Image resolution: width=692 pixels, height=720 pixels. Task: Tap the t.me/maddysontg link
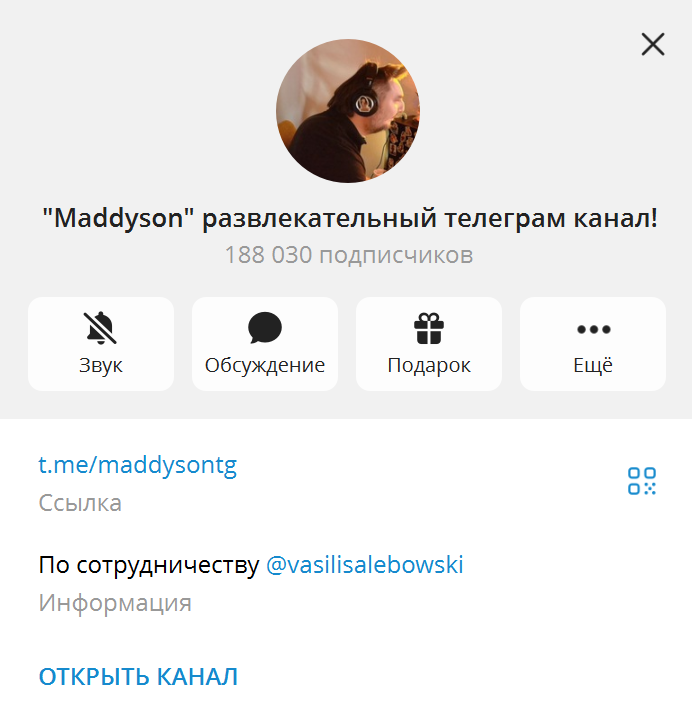pos(137,465)
